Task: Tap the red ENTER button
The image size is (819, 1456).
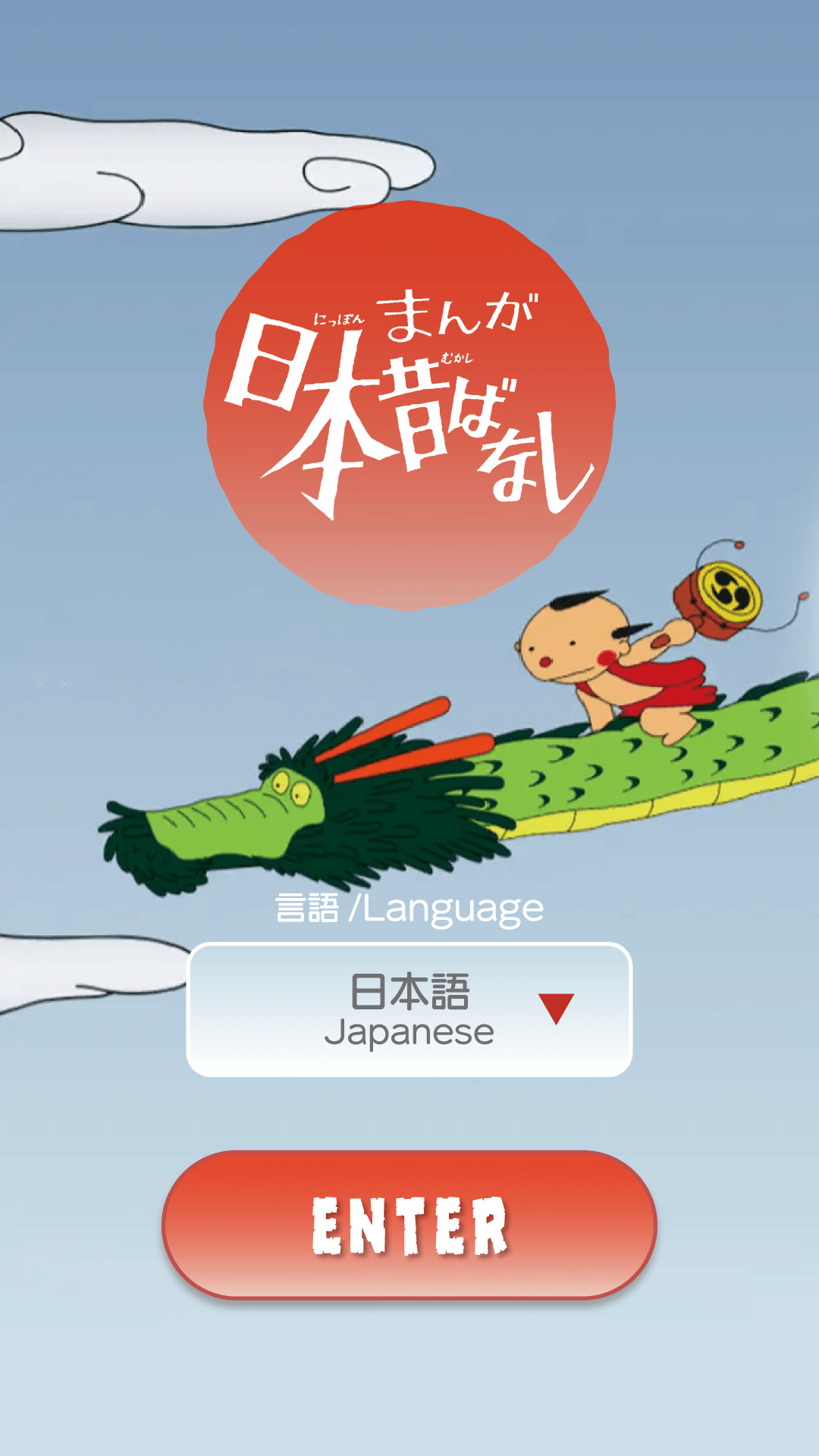Action: click(x=409, y=1225)
